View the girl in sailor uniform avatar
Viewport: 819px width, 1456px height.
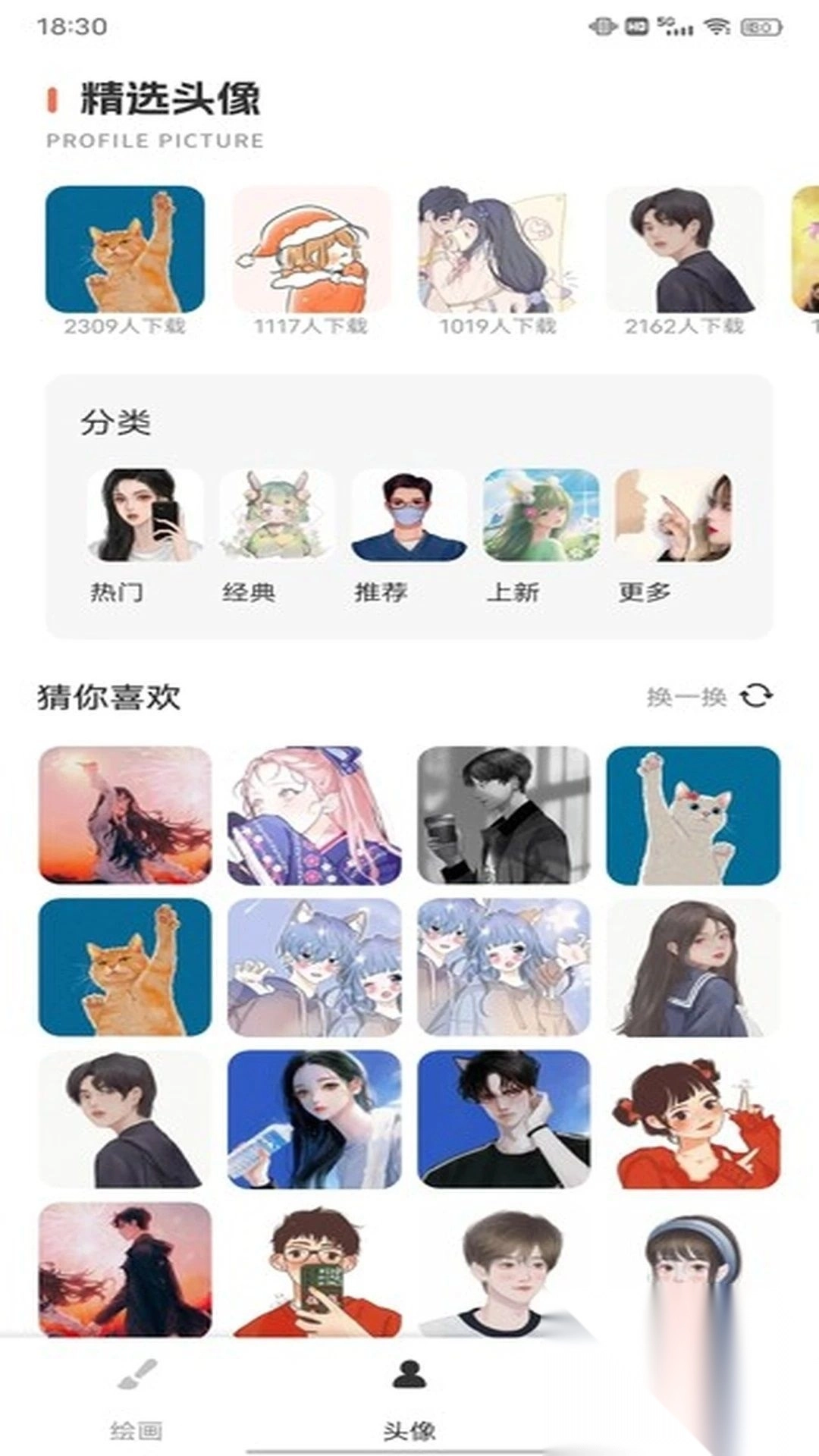click(x=693, y=967)
